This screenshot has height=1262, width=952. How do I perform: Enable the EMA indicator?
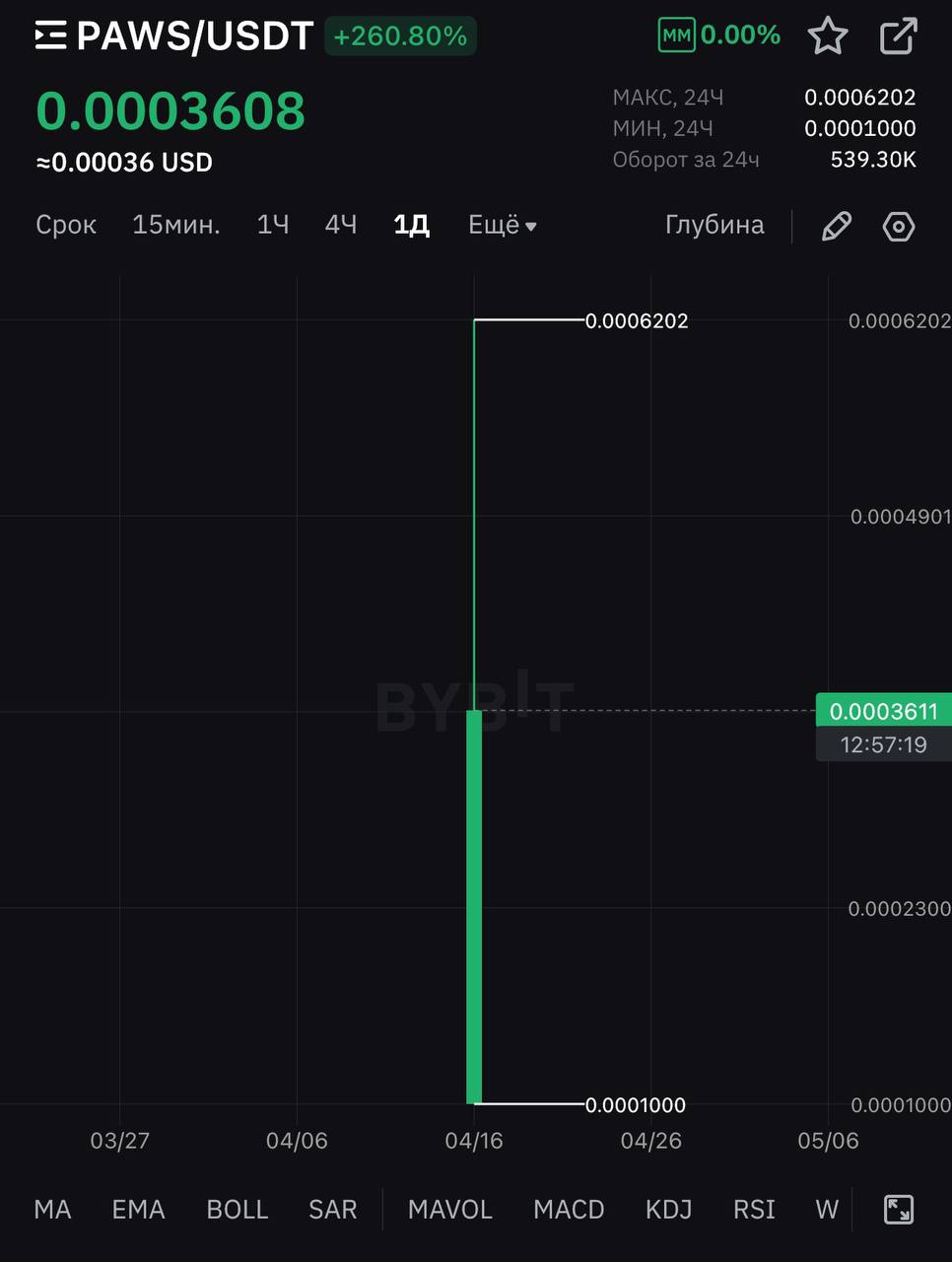click(x=138, y=1210)
